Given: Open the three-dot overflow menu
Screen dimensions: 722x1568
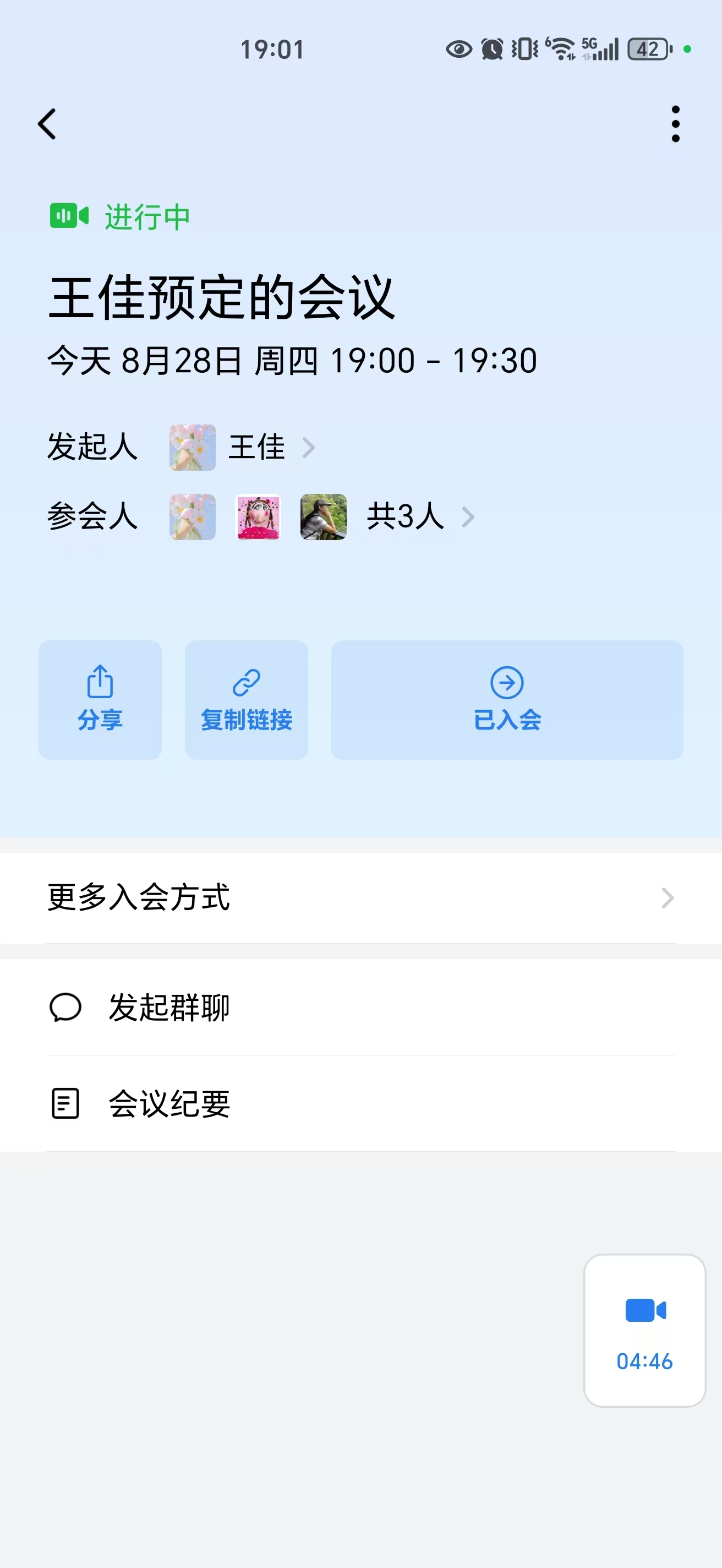Looking at the screenshot, I should click(x=675, y=124).
